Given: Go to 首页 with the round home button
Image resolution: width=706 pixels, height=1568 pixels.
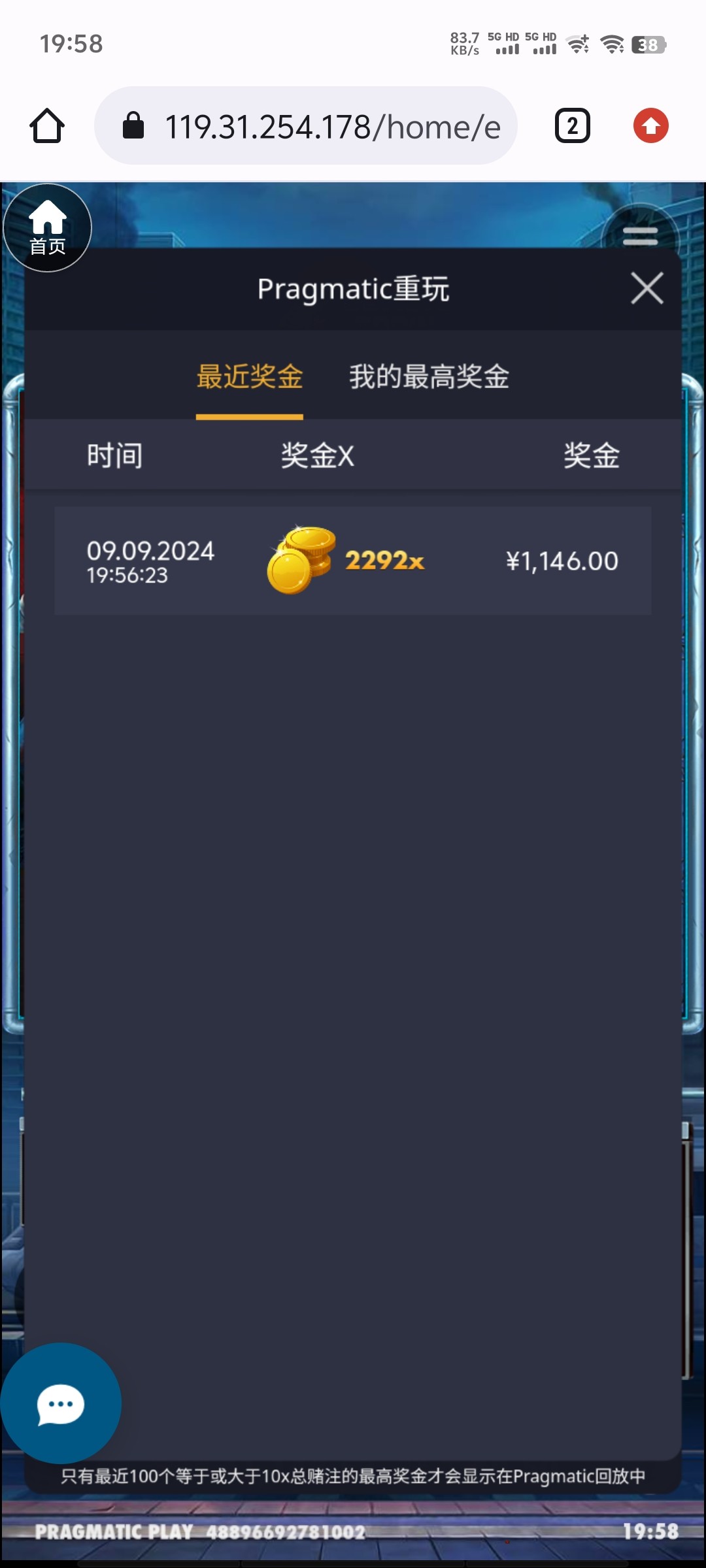Looking at the screenshot, I should click(x=48, y=227).
